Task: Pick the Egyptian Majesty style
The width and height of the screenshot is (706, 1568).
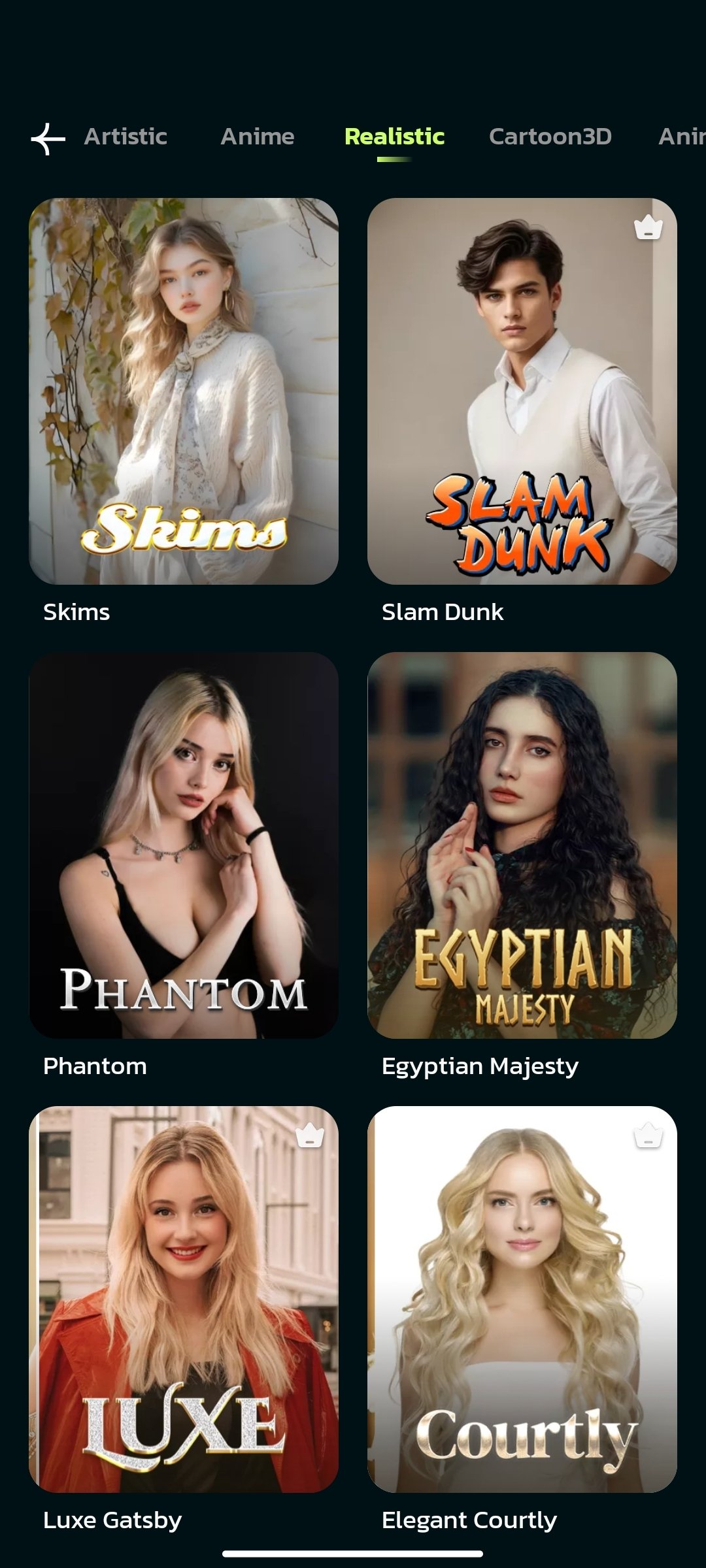Action: [522, 845]
